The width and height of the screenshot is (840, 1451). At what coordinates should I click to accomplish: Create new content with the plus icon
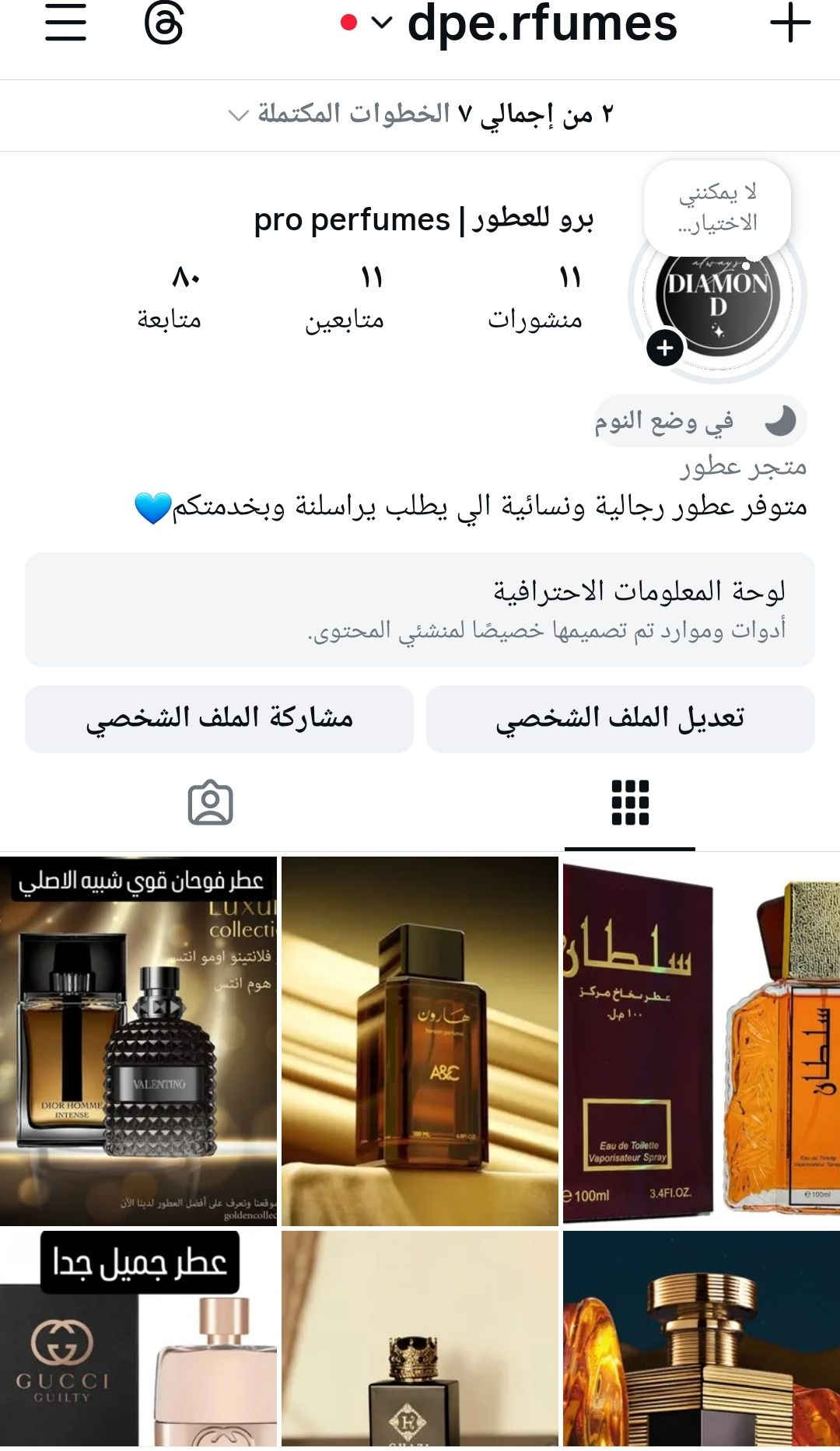point(790,23)
